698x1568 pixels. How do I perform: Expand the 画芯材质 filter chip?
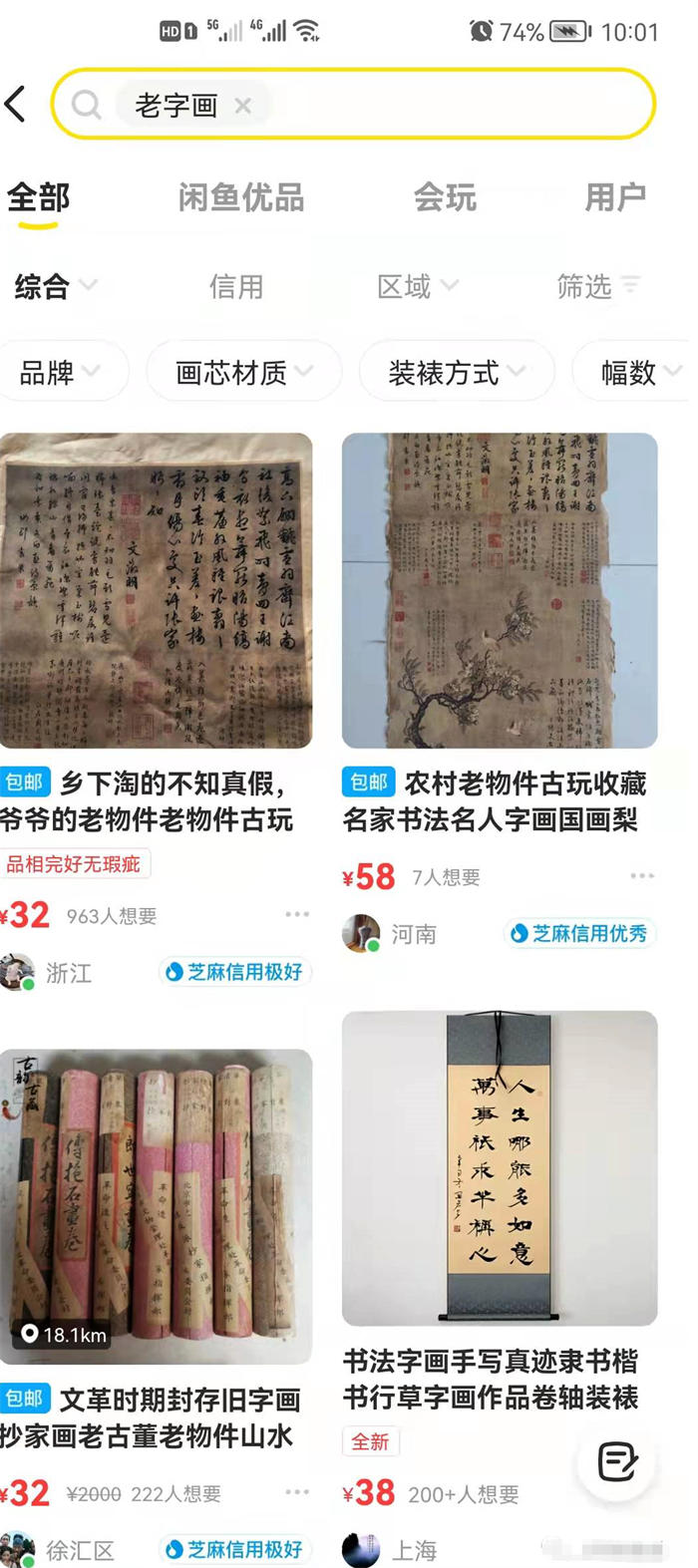click(243, 373)
